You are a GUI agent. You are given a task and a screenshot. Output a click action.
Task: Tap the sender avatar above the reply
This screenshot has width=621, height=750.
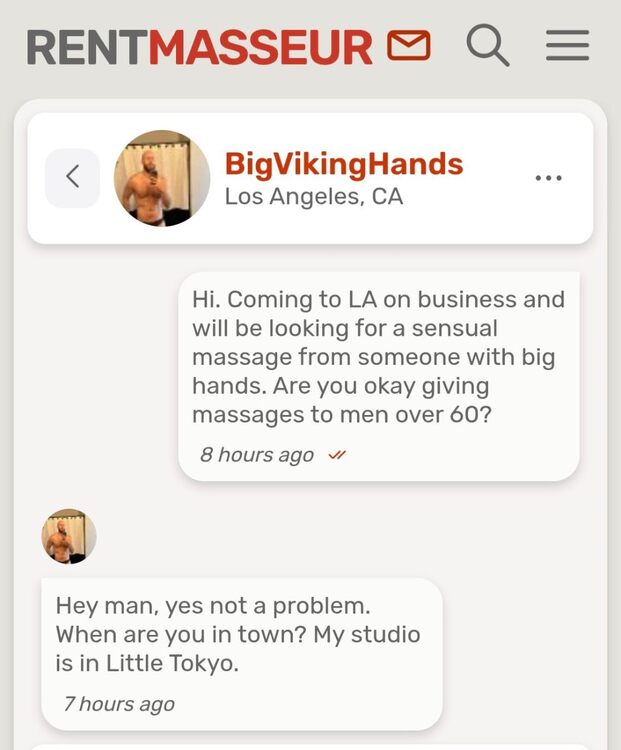coord(69,537)
